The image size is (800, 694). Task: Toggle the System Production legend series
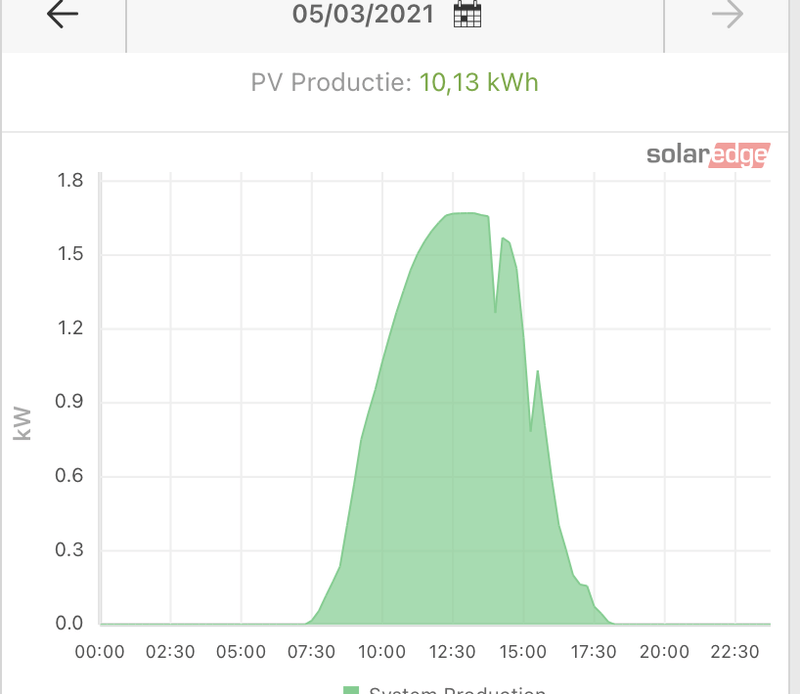(x=445, y=690)
